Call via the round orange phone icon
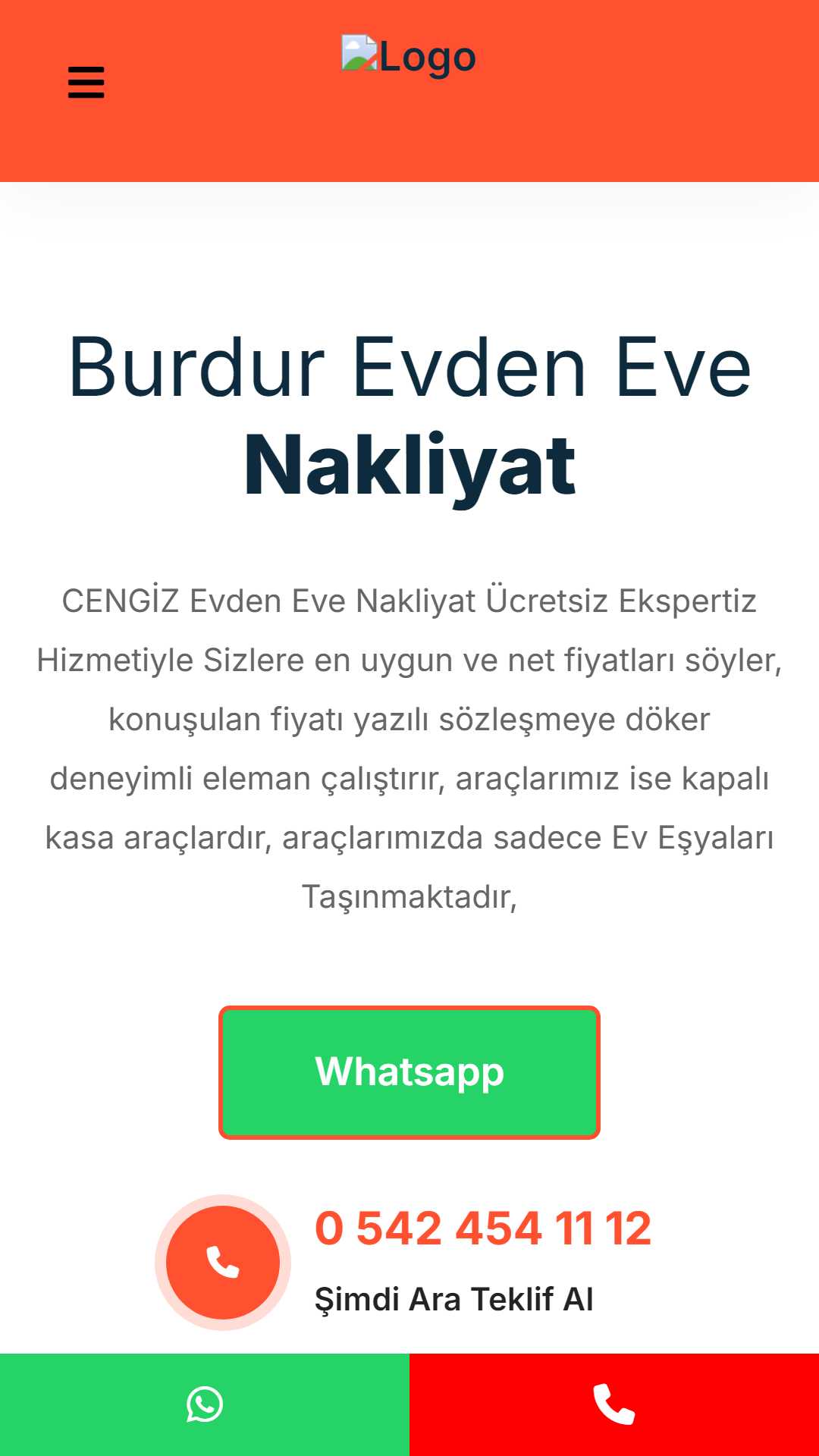 [223, 1263]
